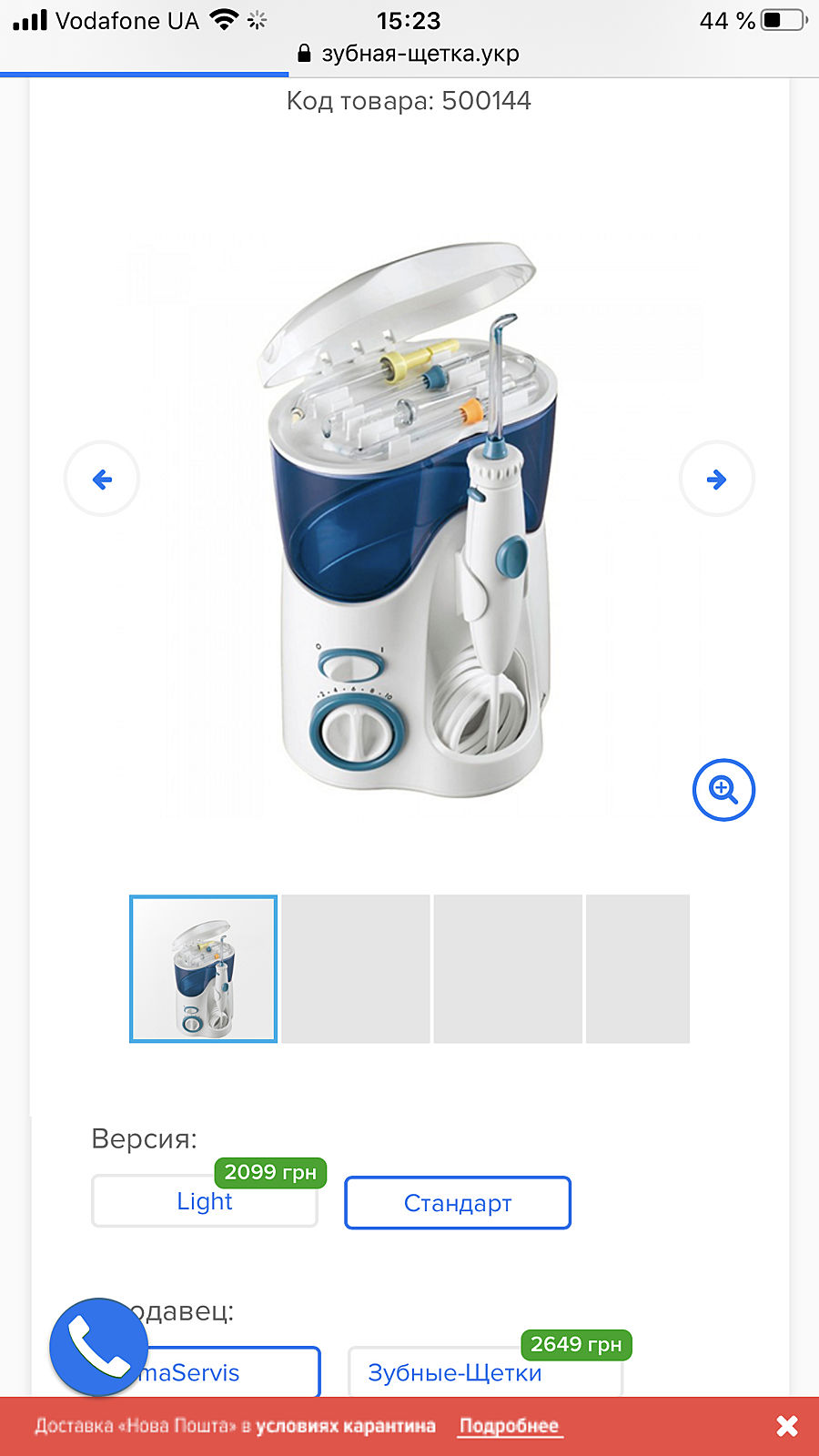Choose the Стандарт version

[x=458, y=1203]
